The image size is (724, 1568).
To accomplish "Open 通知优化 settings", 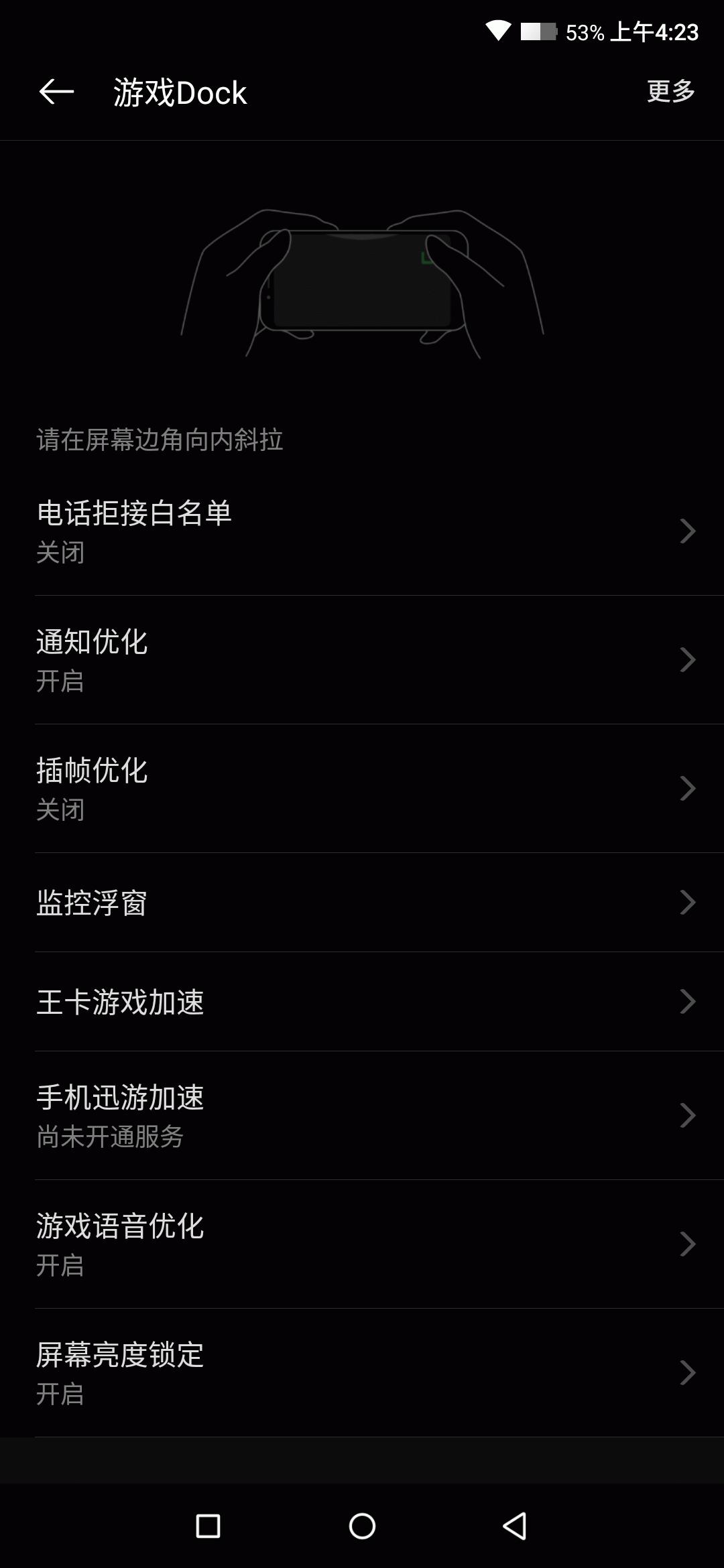I will (x=362, y=660).
